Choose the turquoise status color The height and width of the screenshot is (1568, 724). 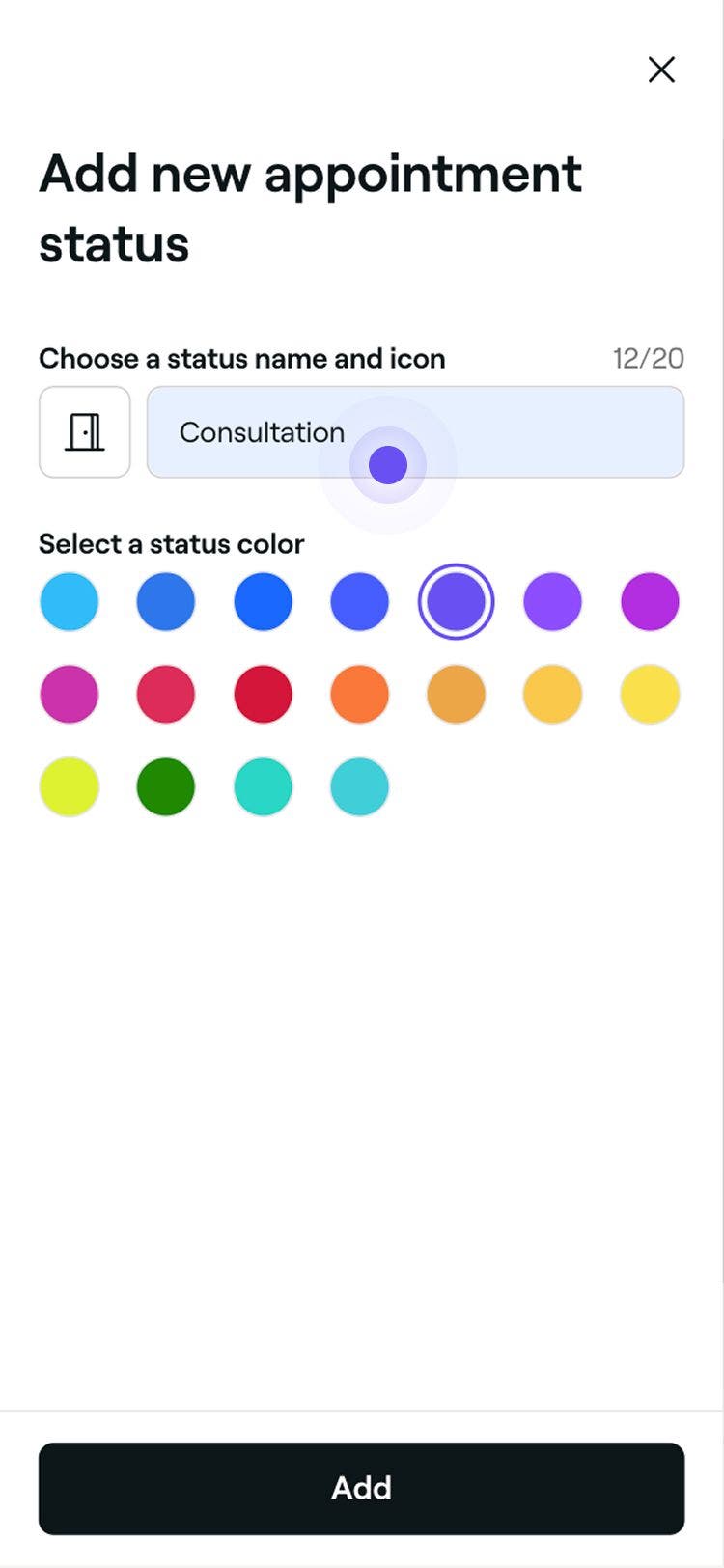359,786
